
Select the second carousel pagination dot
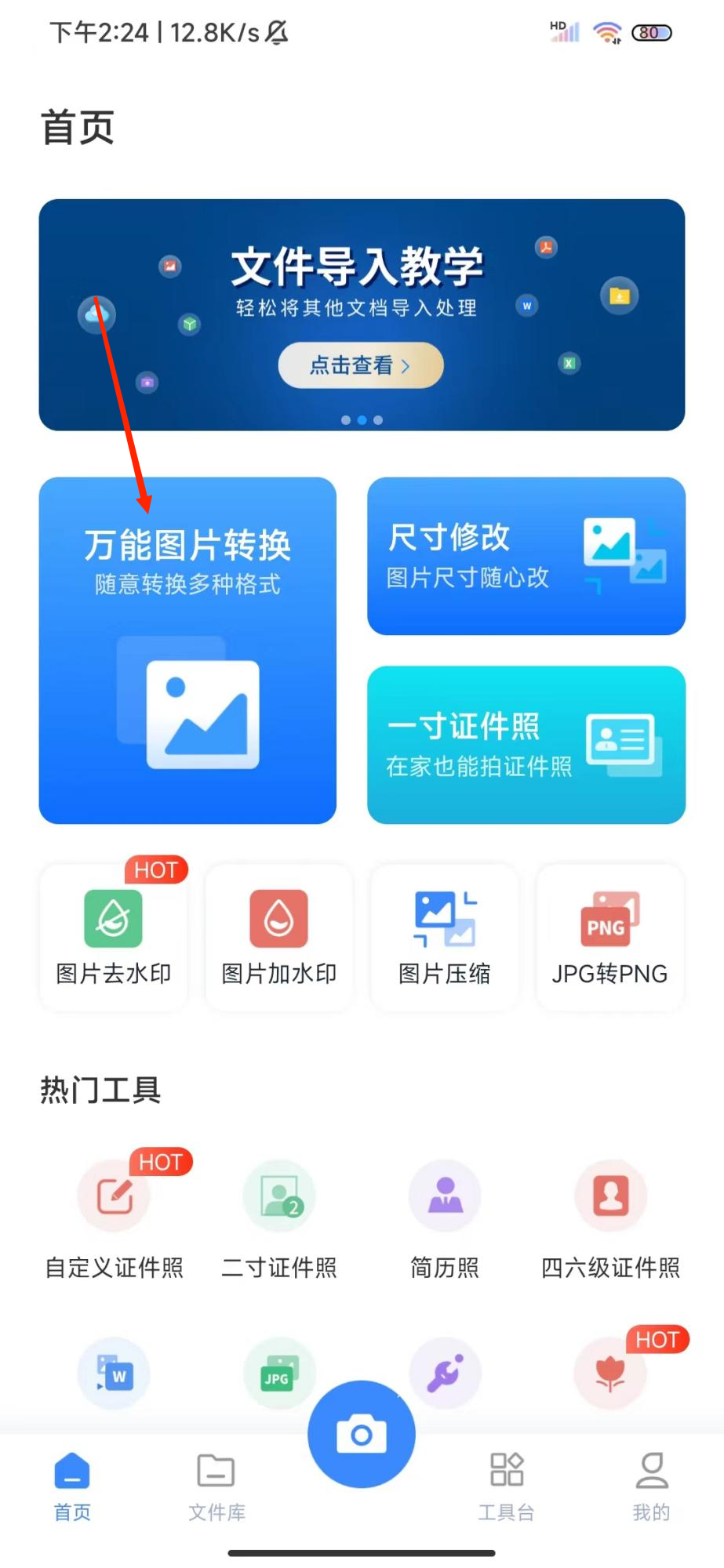point(361,419)
